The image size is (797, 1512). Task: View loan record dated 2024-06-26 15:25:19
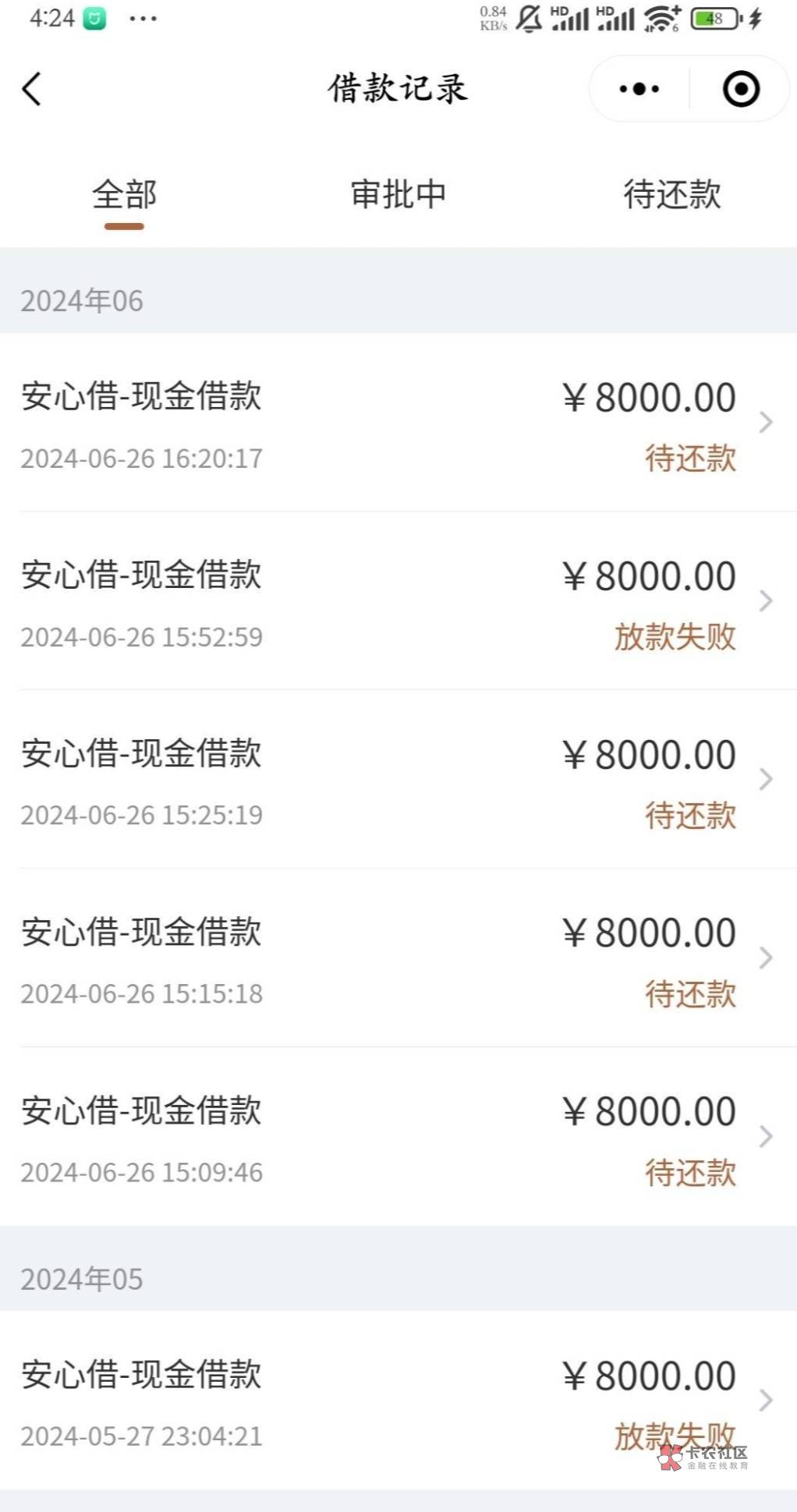[398, 780]
